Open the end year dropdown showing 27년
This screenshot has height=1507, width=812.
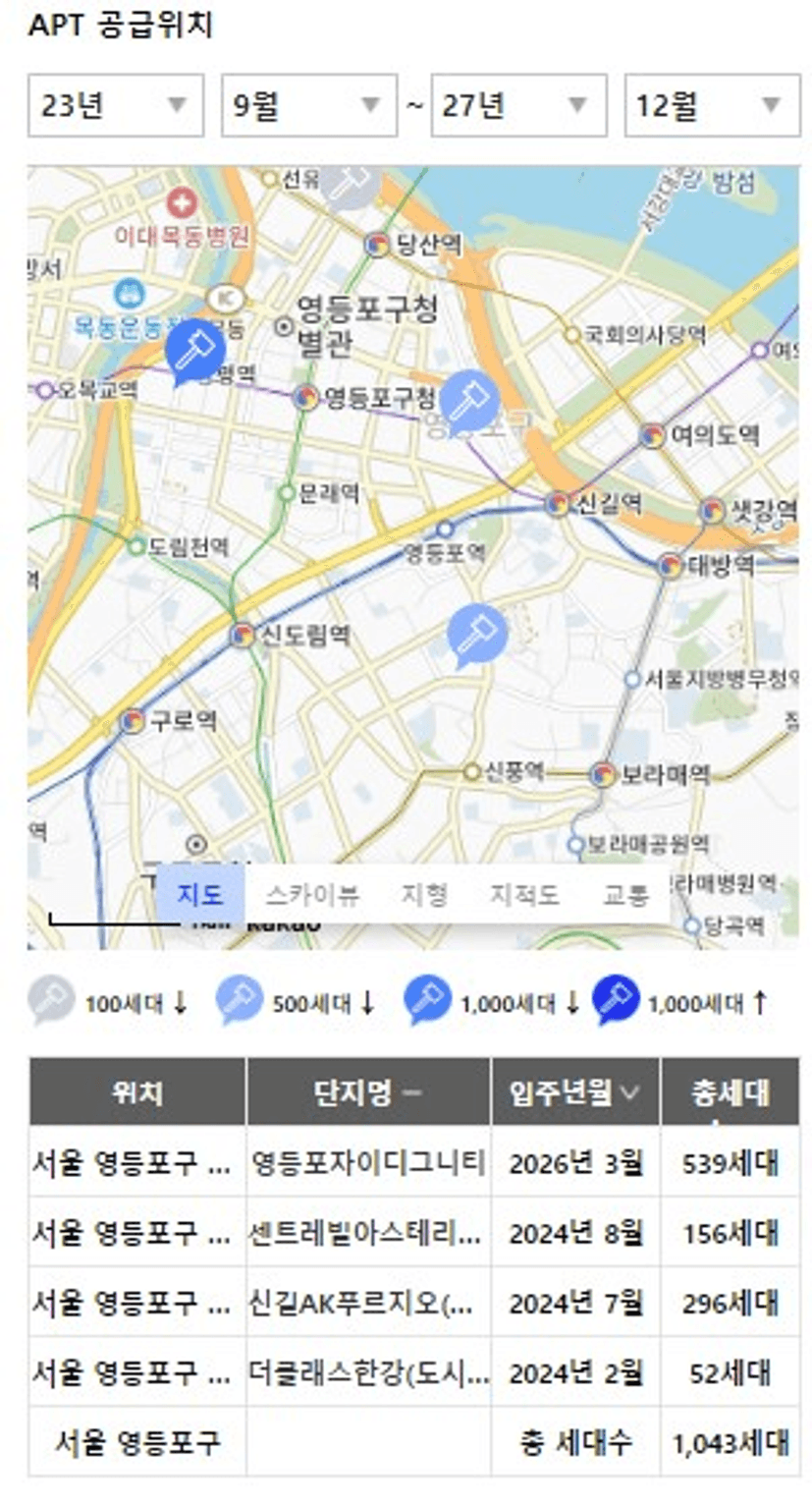[519, 105]
